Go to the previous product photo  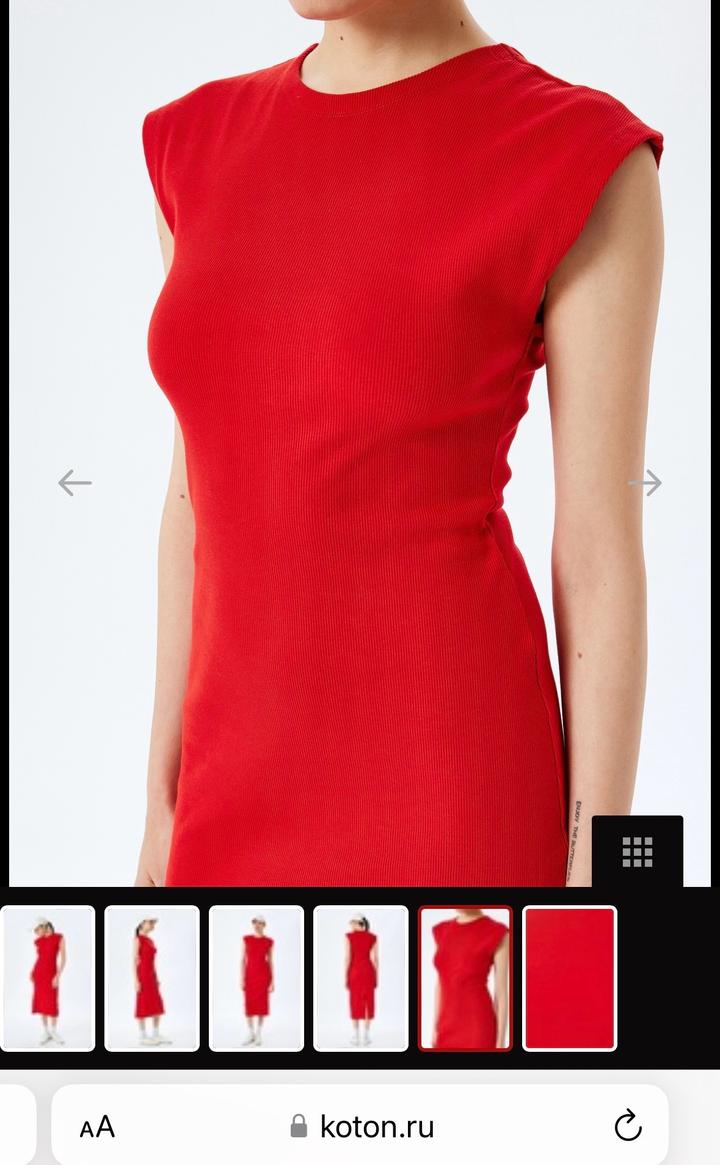click(75, 483)
